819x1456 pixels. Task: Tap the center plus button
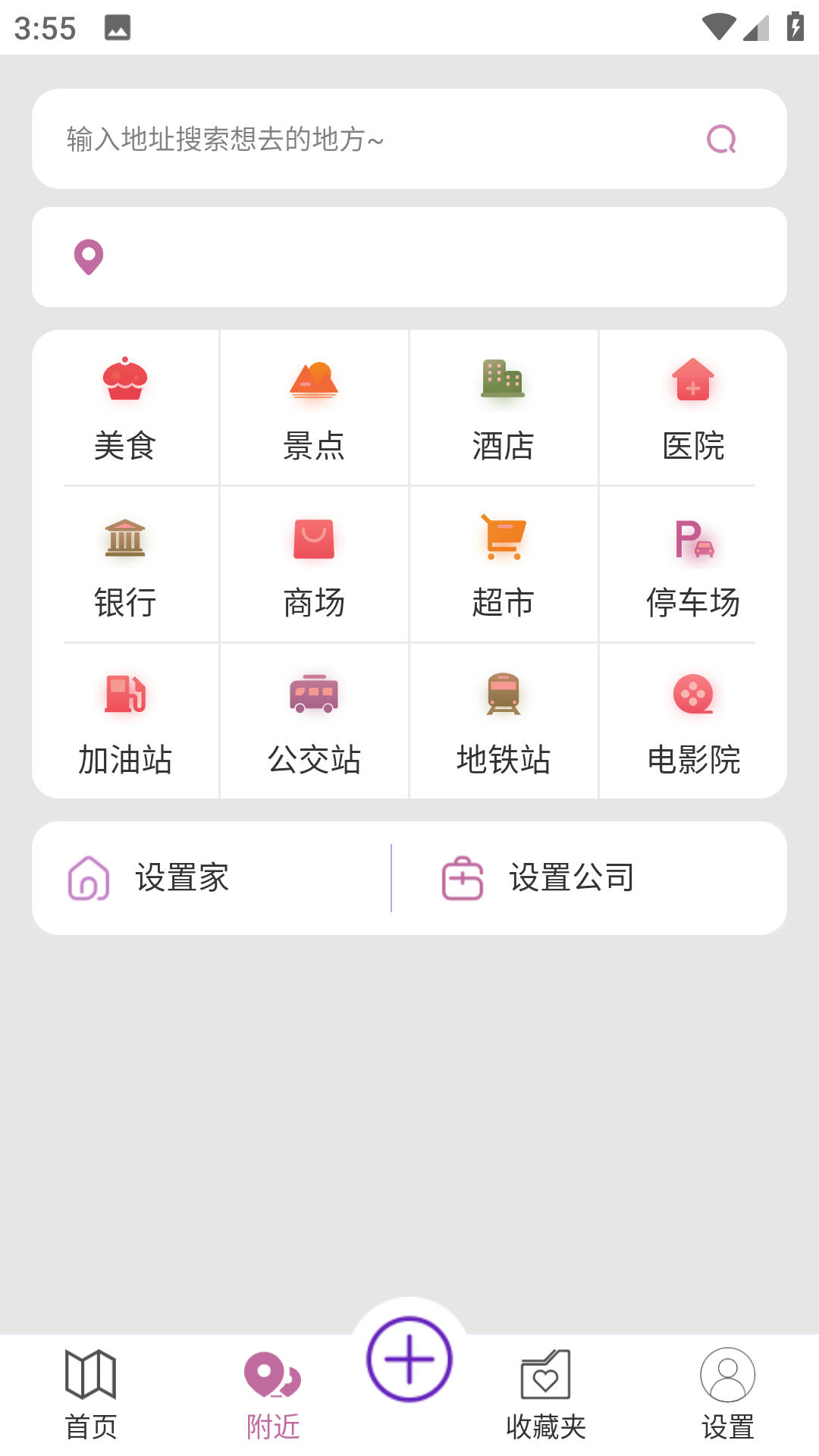409,1359
